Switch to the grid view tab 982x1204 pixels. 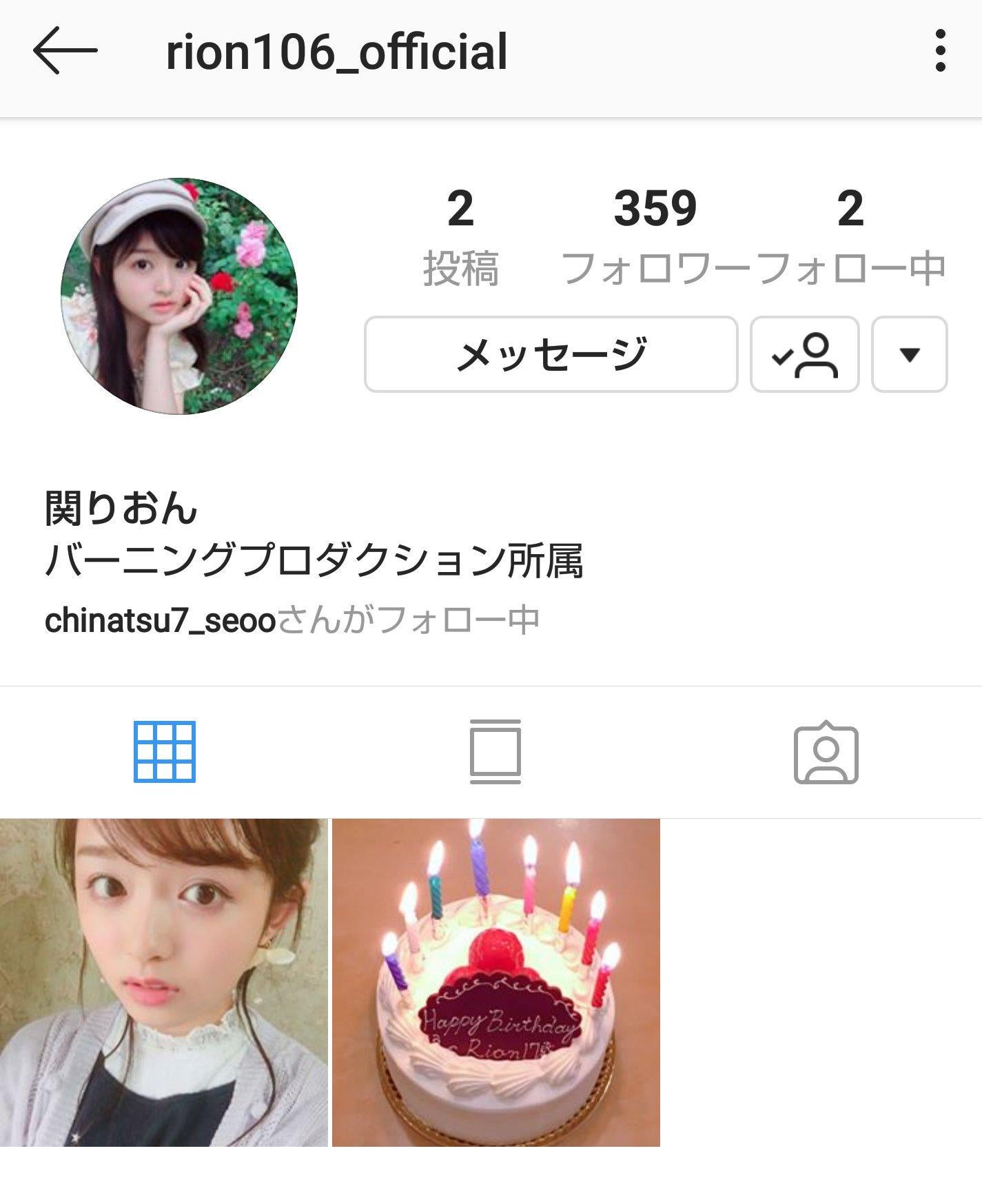pos(165,752)
